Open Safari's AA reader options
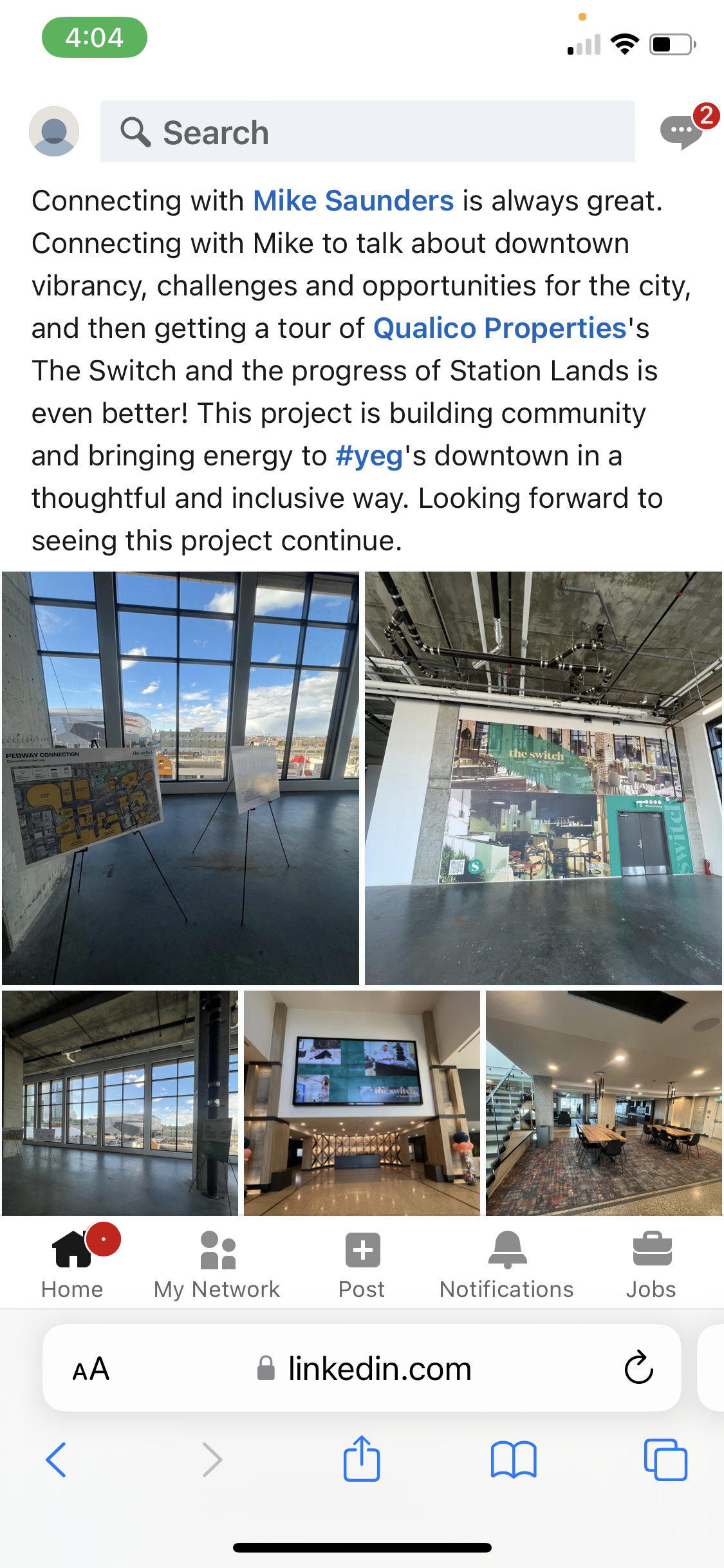The height and width of the screenshot is (1568, 724). click(91, 1368)
